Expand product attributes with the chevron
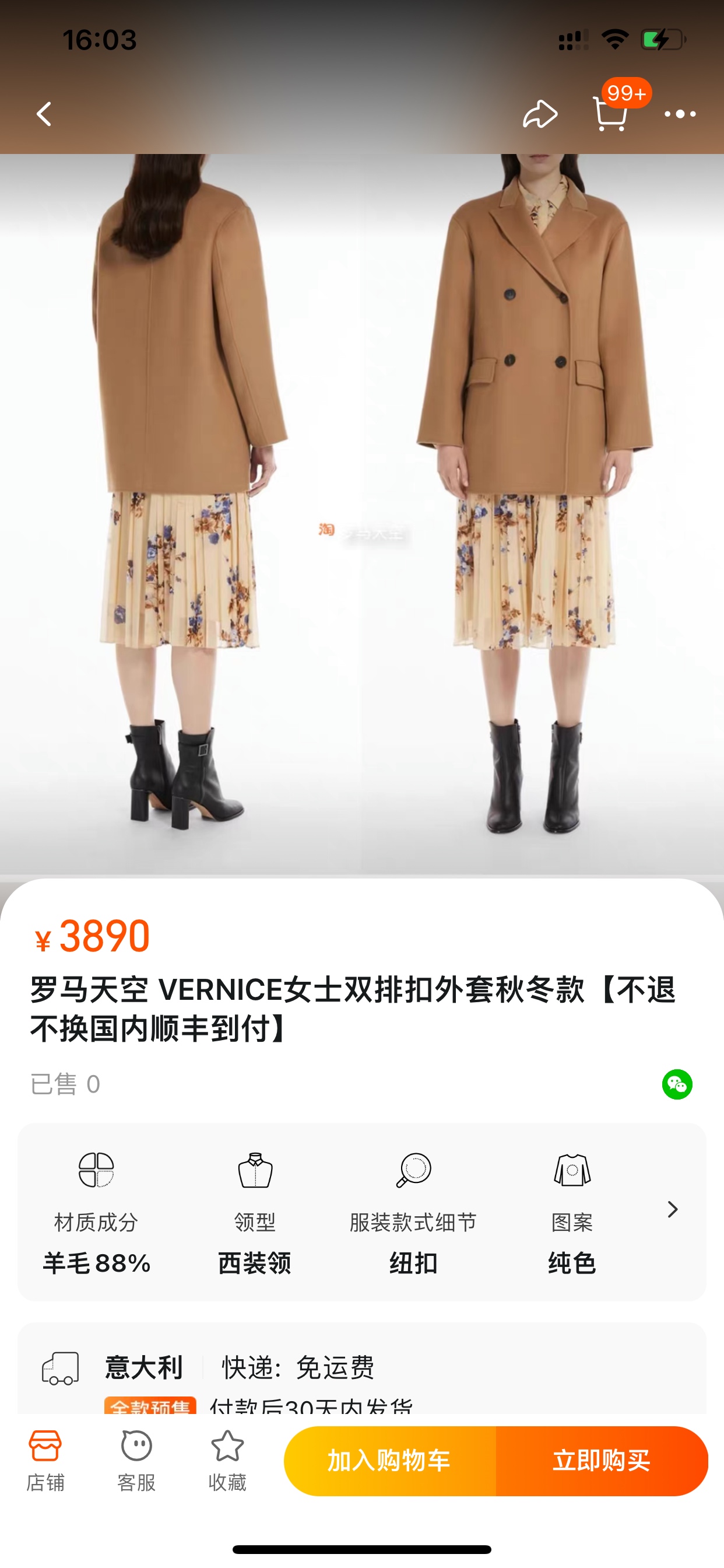Image resolution: width=724 pixels, height=1568 pixels. tap(672, 1209)
